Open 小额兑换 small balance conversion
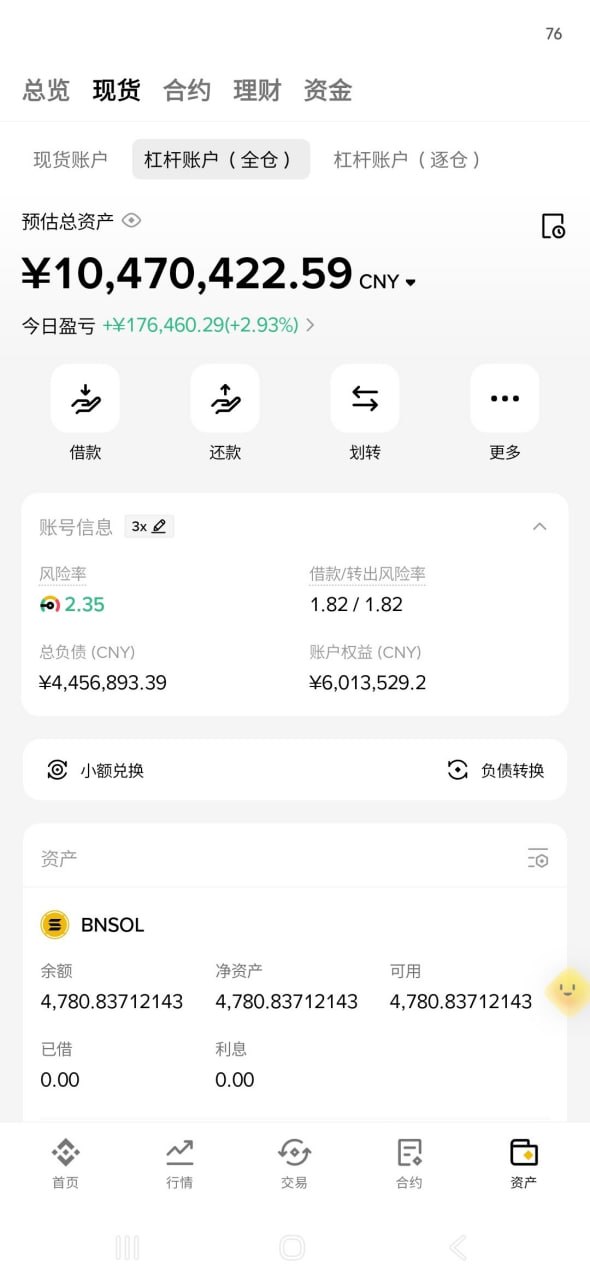This screenshot has width=590, height=1280. [96, 770]
